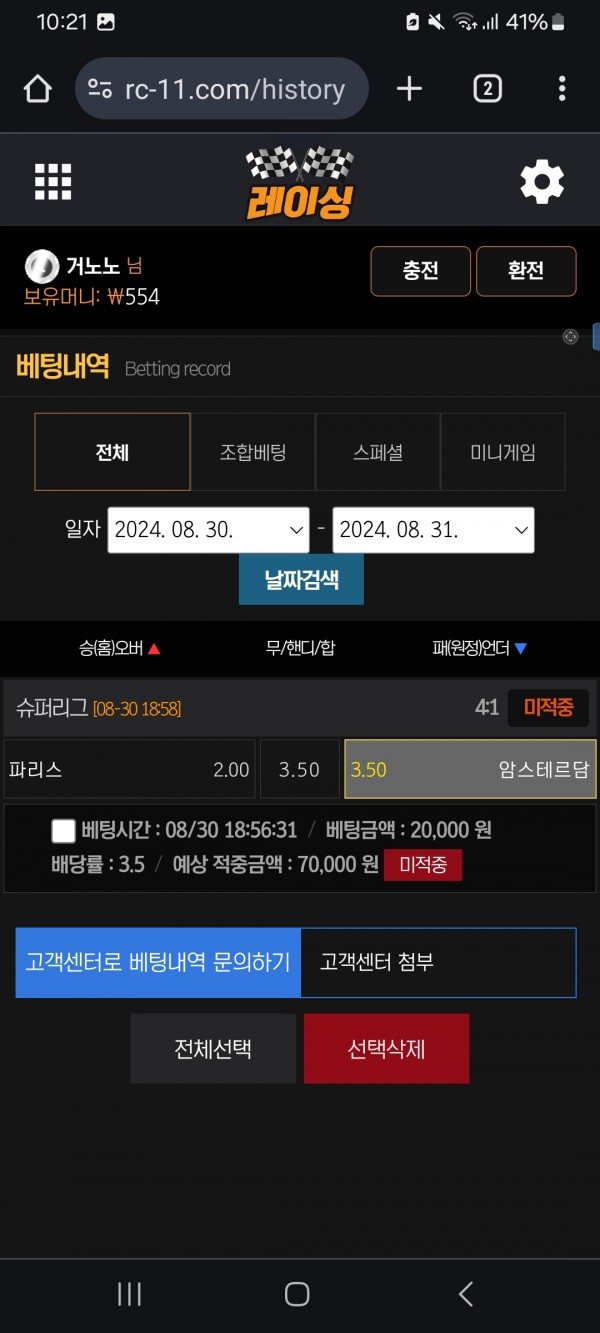
Task: Tap the browser home icon
Action: click(37, 89)
